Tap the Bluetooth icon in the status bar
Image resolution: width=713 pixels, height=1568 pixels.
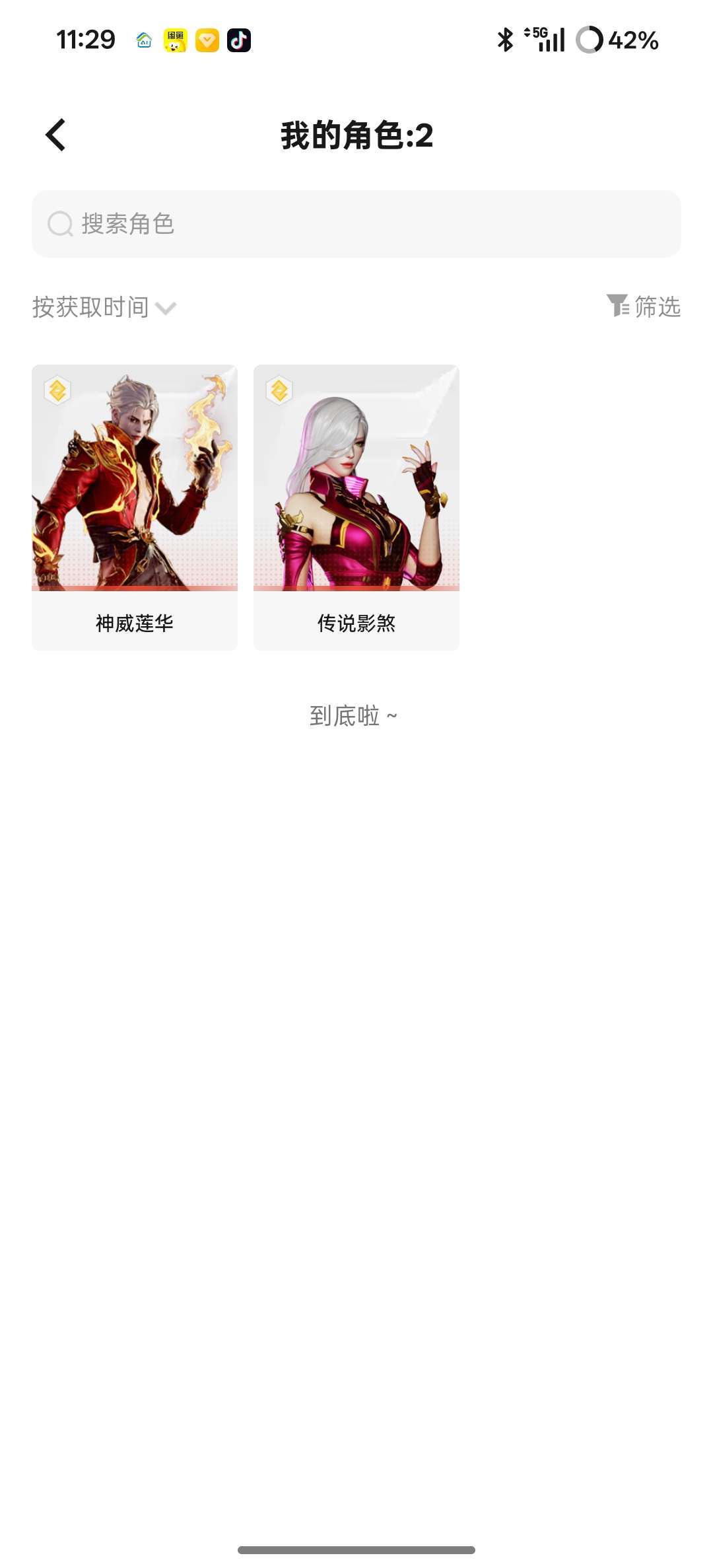click(506, 40)
